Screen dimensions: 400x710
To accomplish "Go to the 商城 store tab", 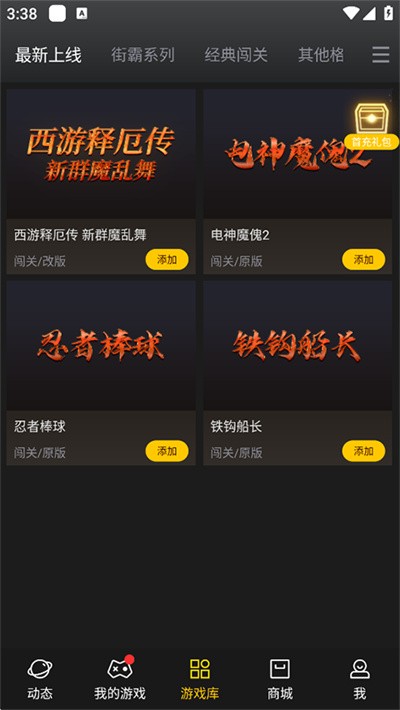I will click(x=280, y=679).
